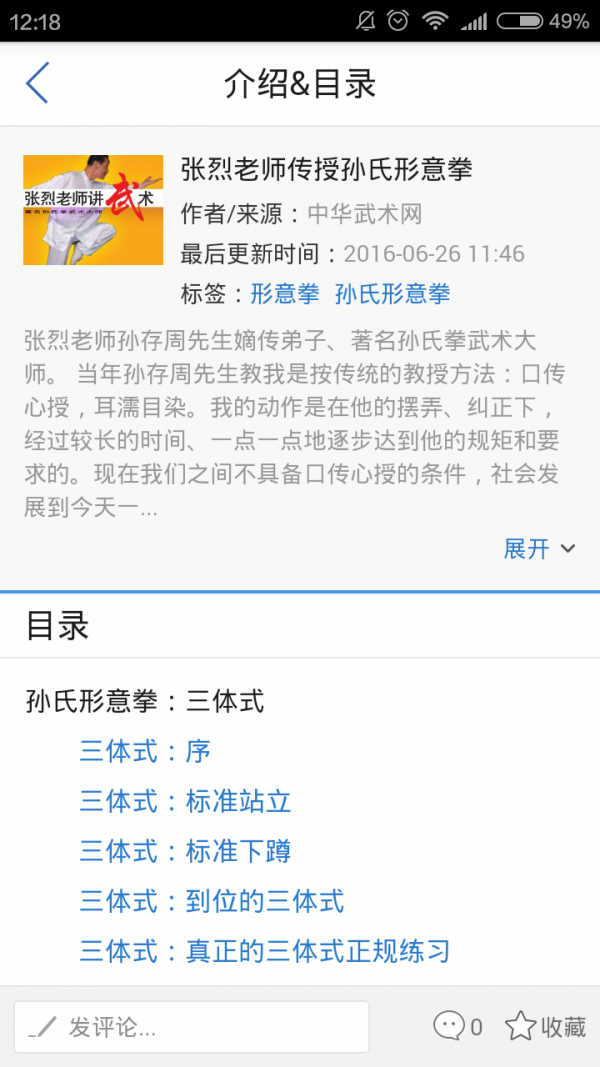The image size is (600, 1067).
Task: Go back using the top-left arrow
Action: (x=37, y=83)
